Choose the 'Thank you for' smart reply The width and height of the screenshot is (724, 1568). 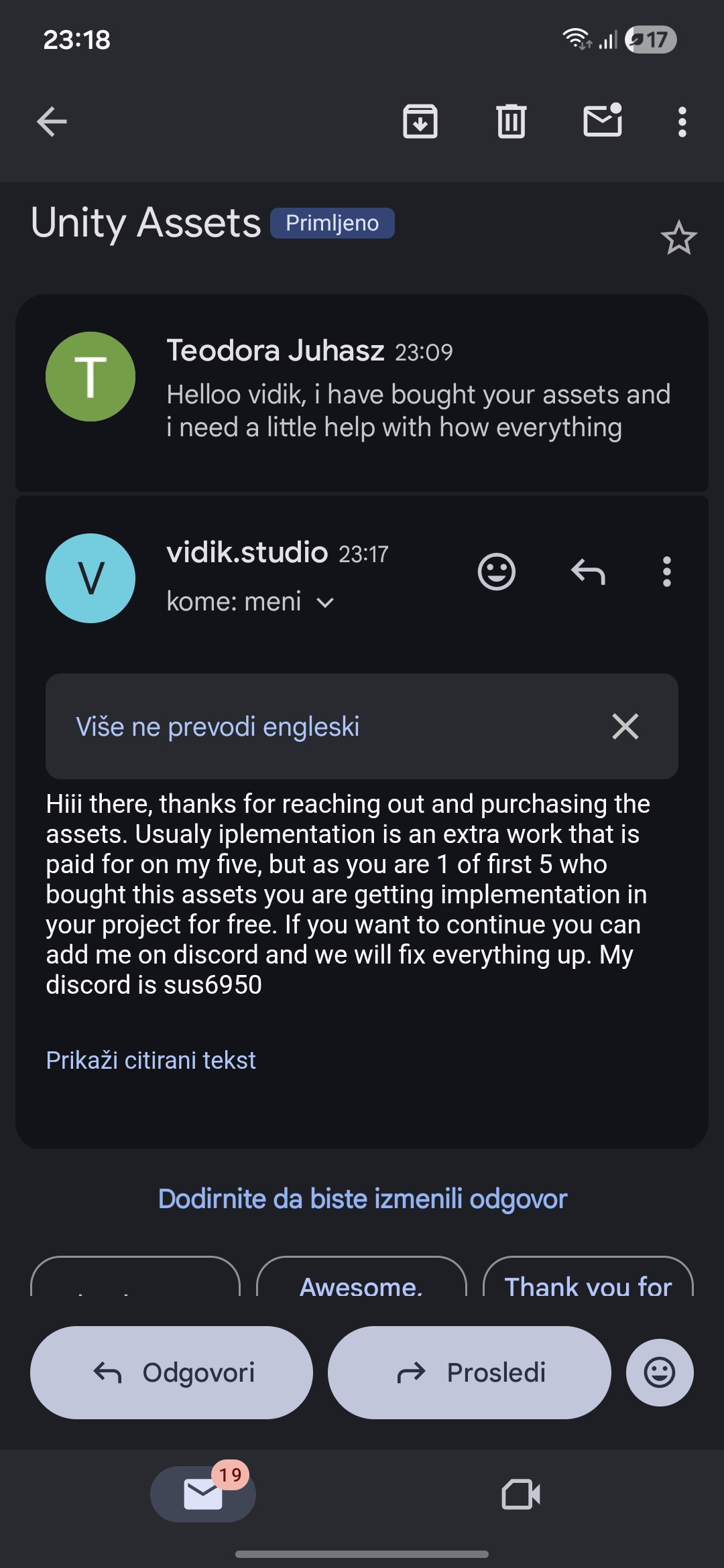(588, 1281)
